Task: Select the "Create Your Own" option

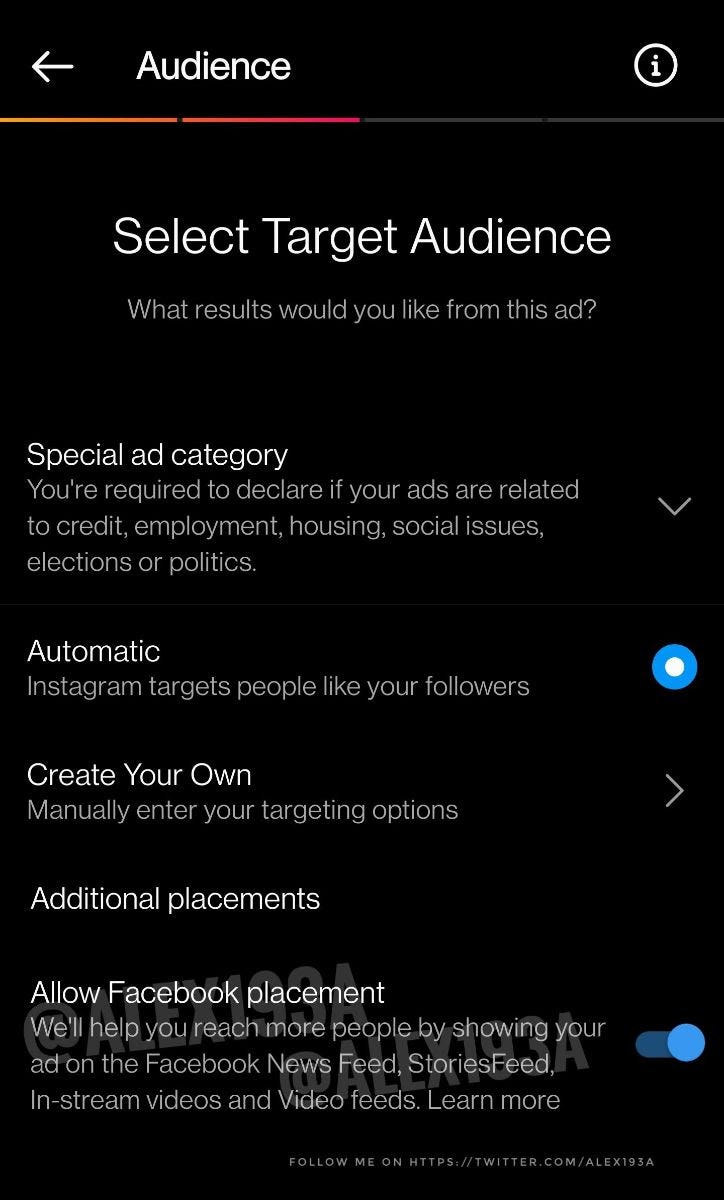Action: tap(139, 774)
